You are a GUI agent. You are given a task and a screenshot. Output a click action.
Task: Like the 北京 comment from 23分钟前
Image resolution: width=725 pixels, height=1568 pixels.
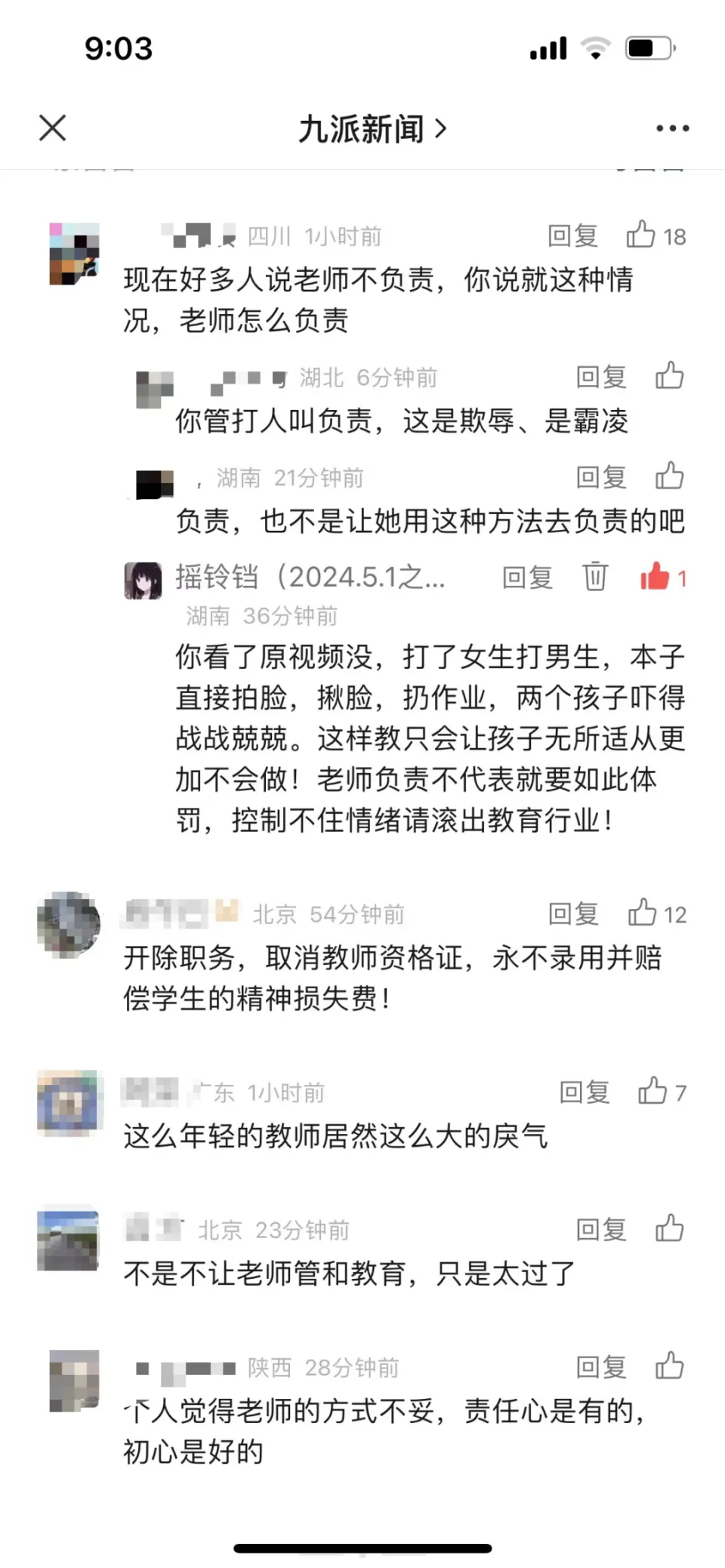(669, 1228)
